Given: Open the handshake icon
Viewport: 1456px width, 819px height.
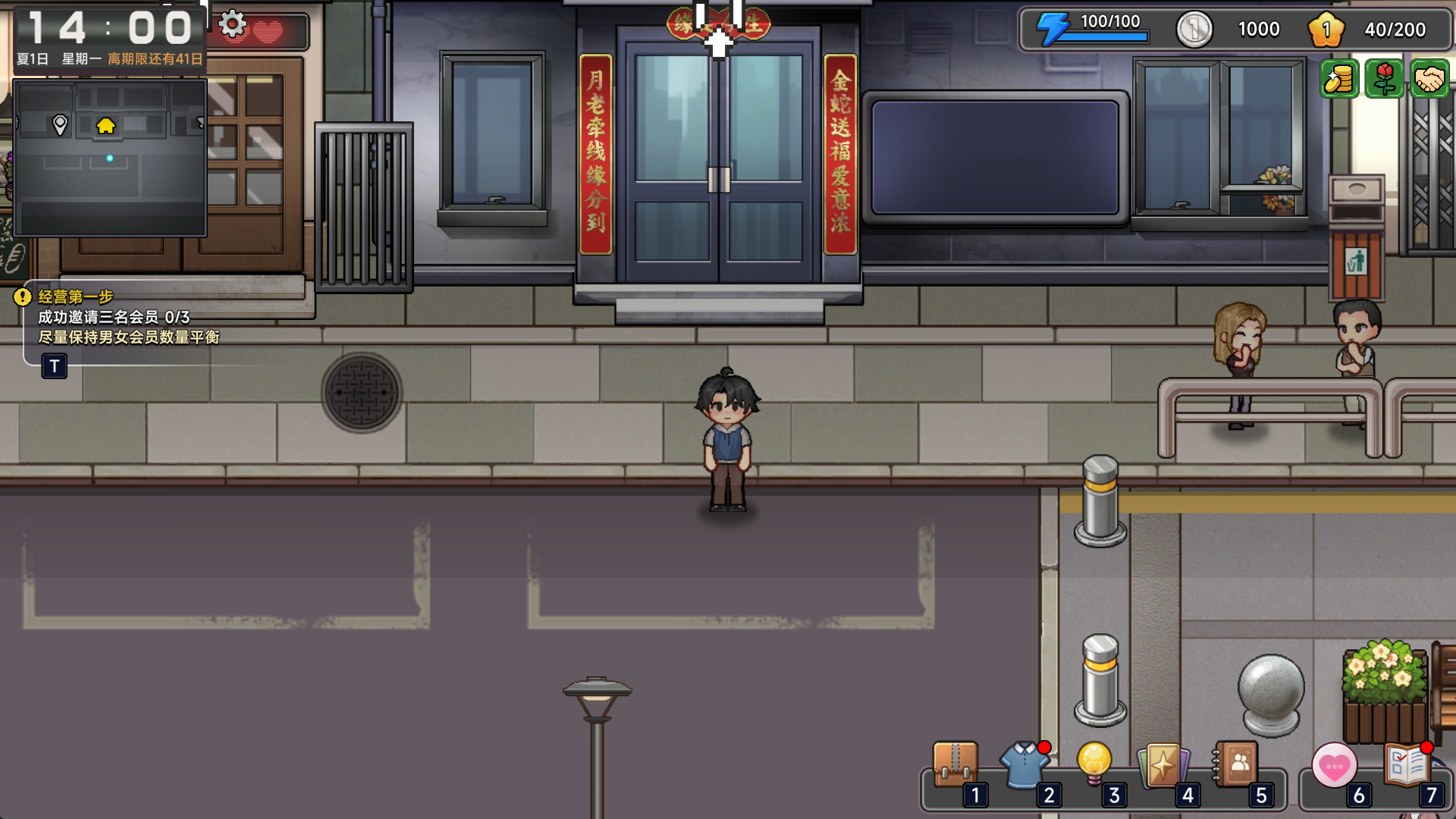Looking at the screenshot, I should point(1429,79).
